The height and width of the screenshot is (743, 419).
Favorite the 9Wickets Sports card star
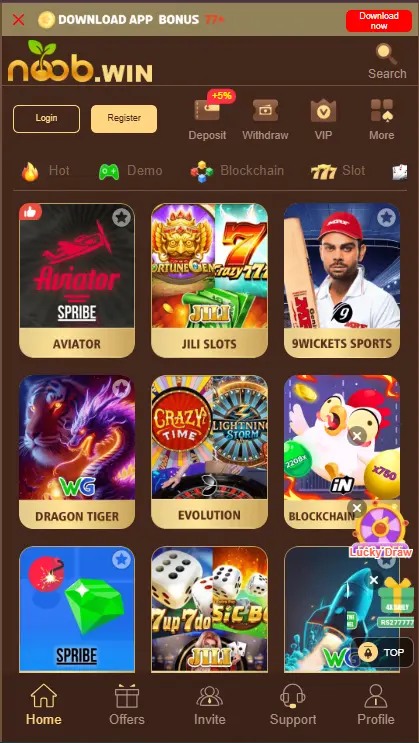pos(387,218)
